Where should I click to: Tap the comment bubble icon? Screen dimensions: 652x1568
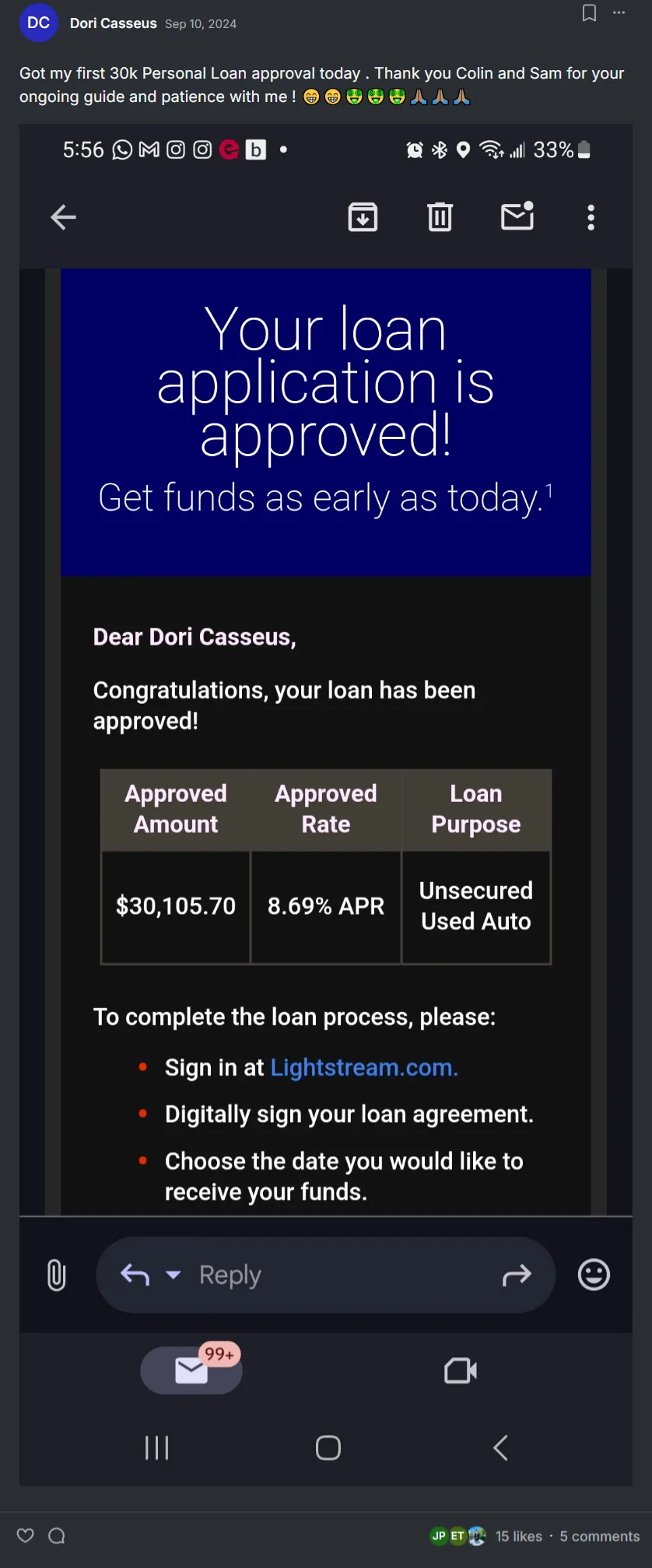[57, 1535]
